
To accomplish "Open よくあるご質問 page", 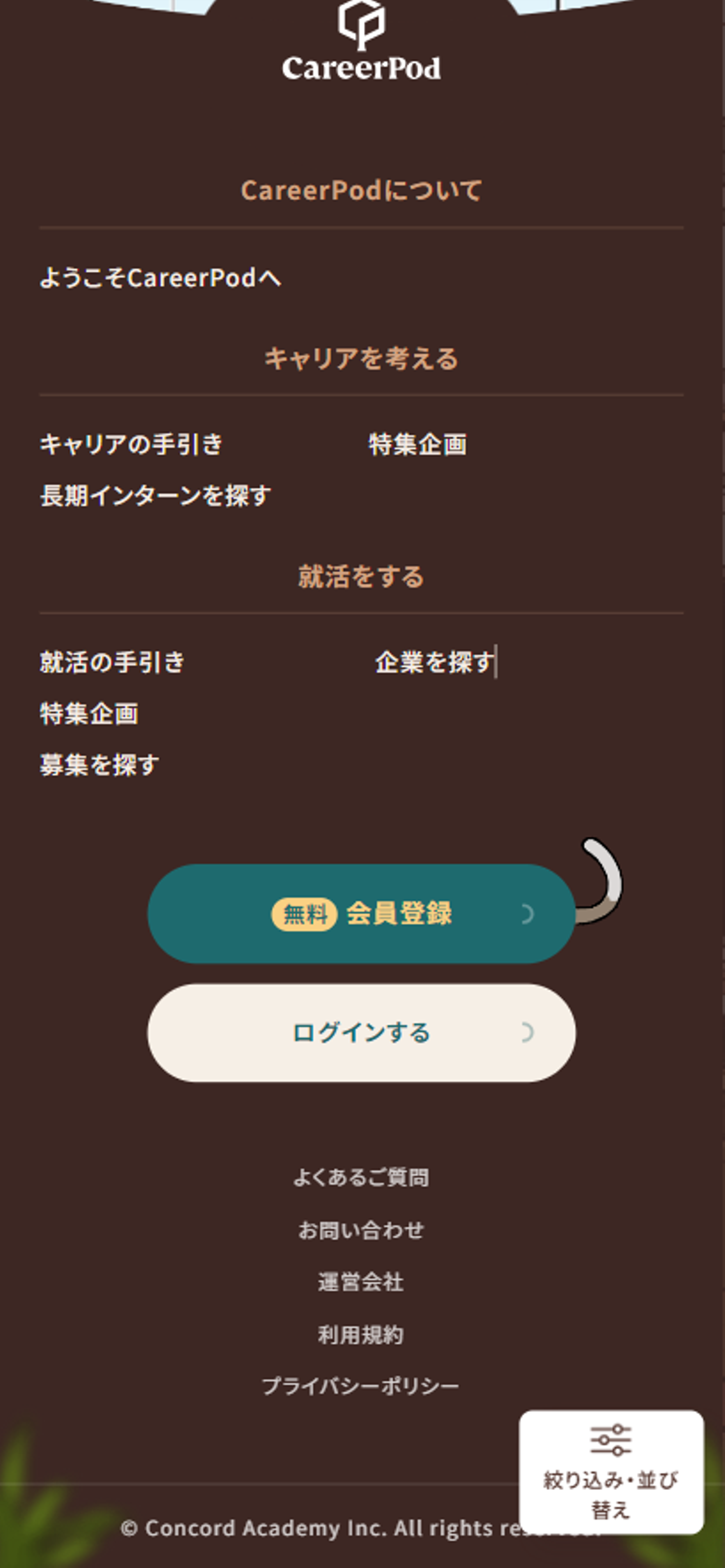I will pyautogui.click(x=361, y=1177).
